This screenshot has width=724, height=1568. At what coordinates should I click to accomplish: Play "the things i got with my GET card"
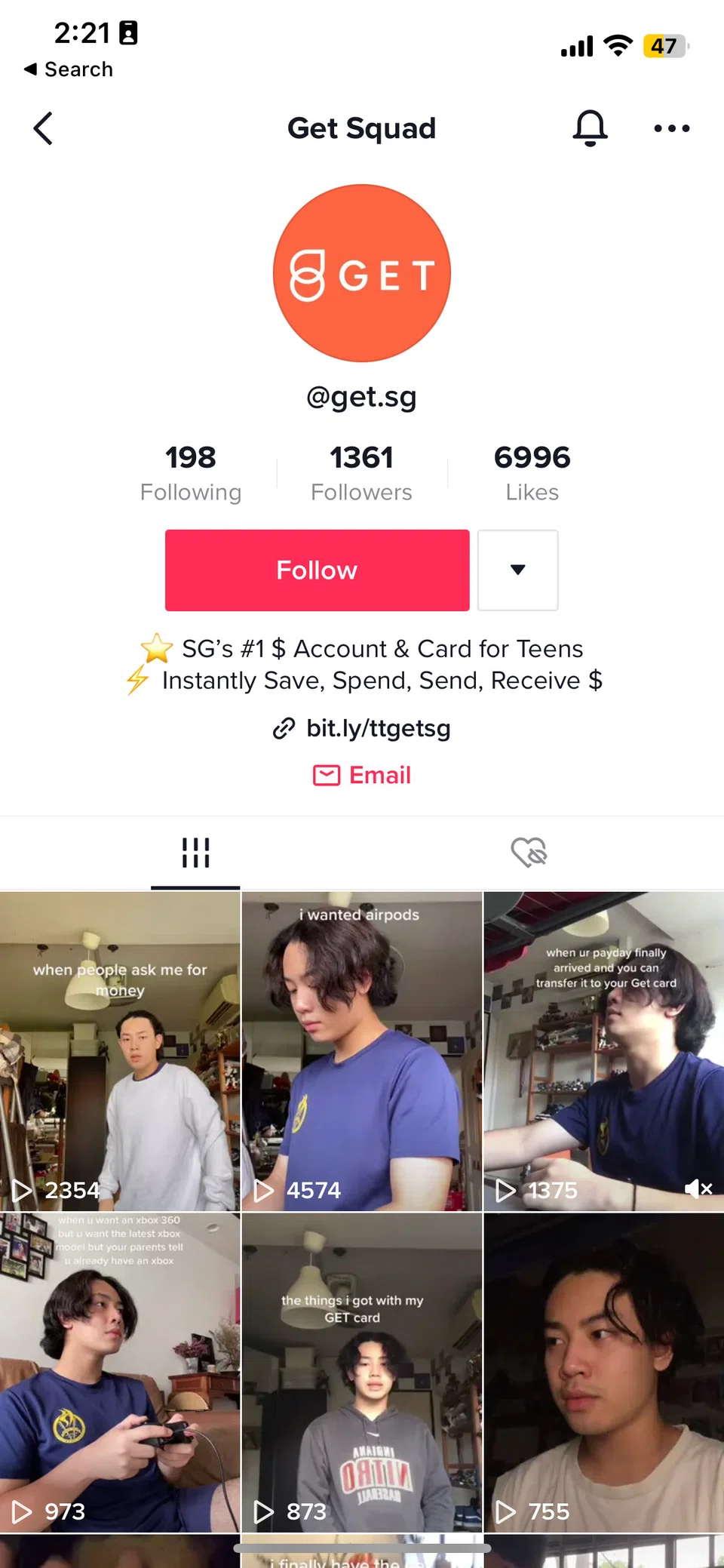[x=361, y=1372]
